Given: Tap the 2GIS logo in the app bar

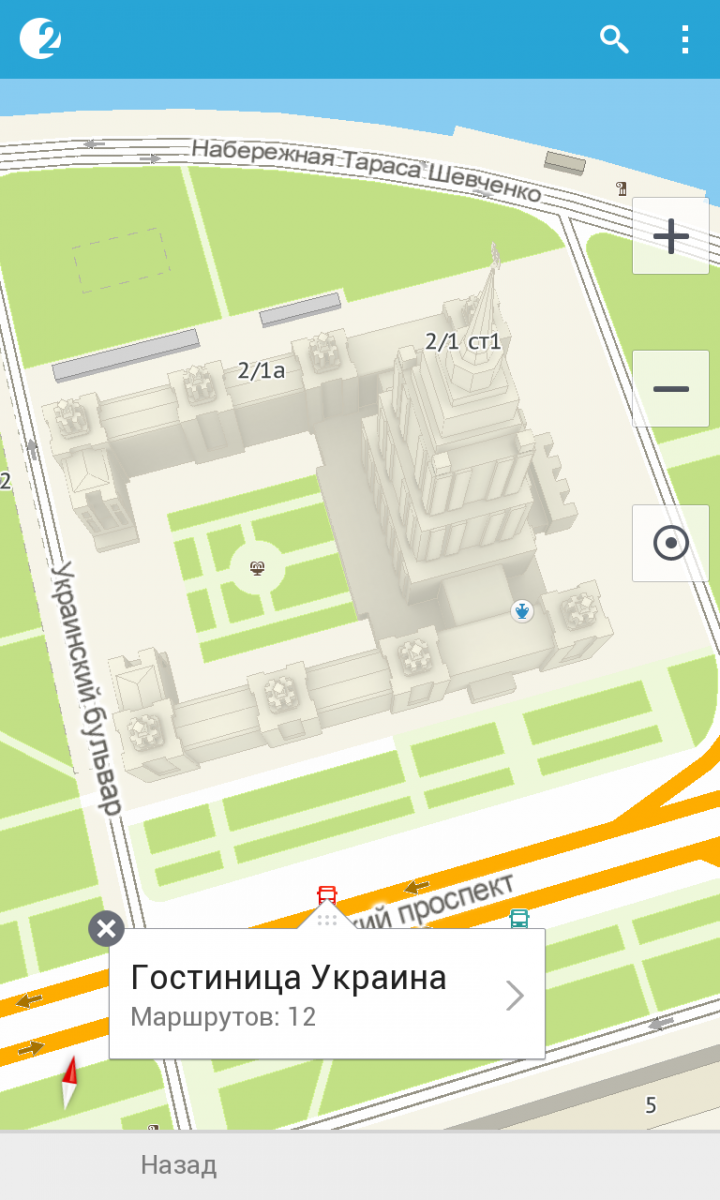Looking at the screenshot, I should tap(40, 39).
